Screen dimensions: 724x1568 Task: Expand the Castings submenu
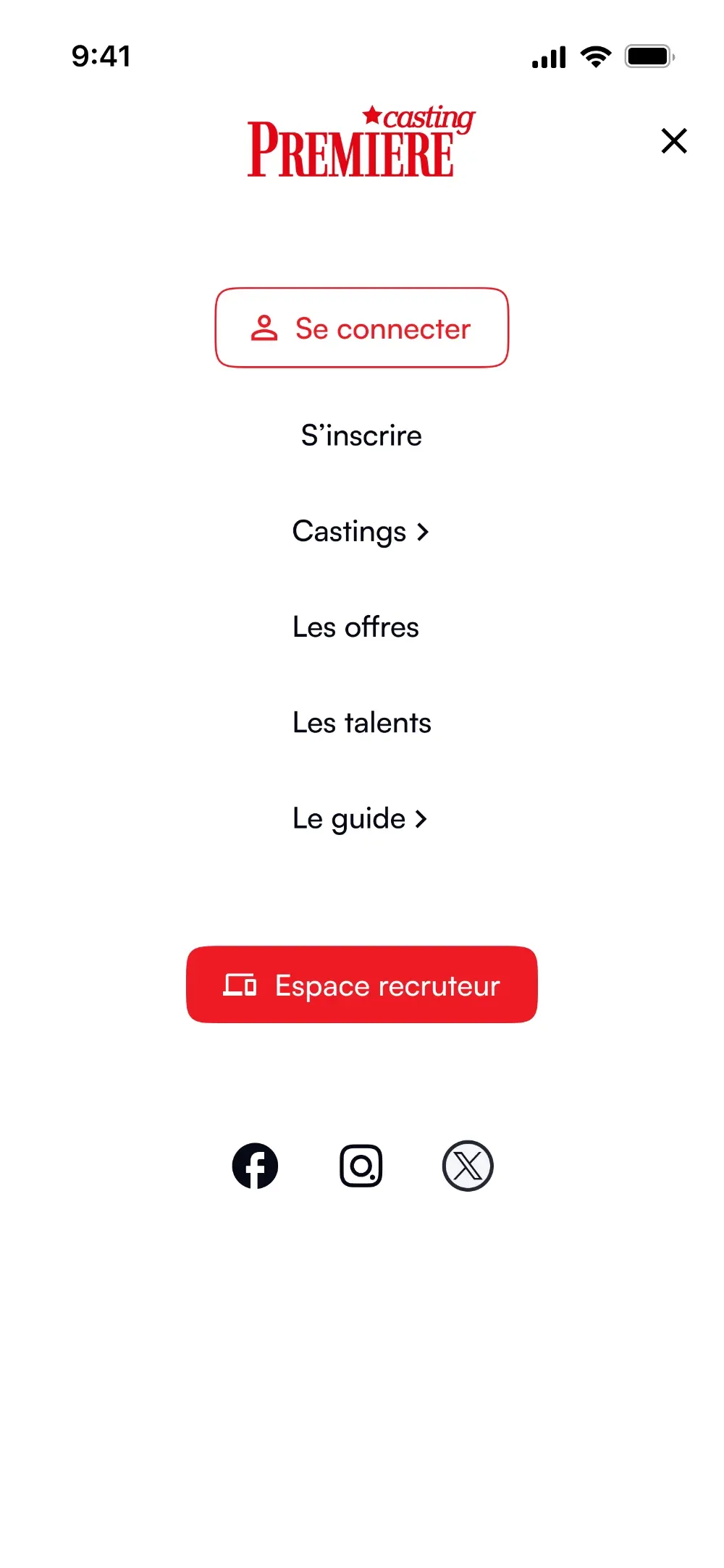361,532
